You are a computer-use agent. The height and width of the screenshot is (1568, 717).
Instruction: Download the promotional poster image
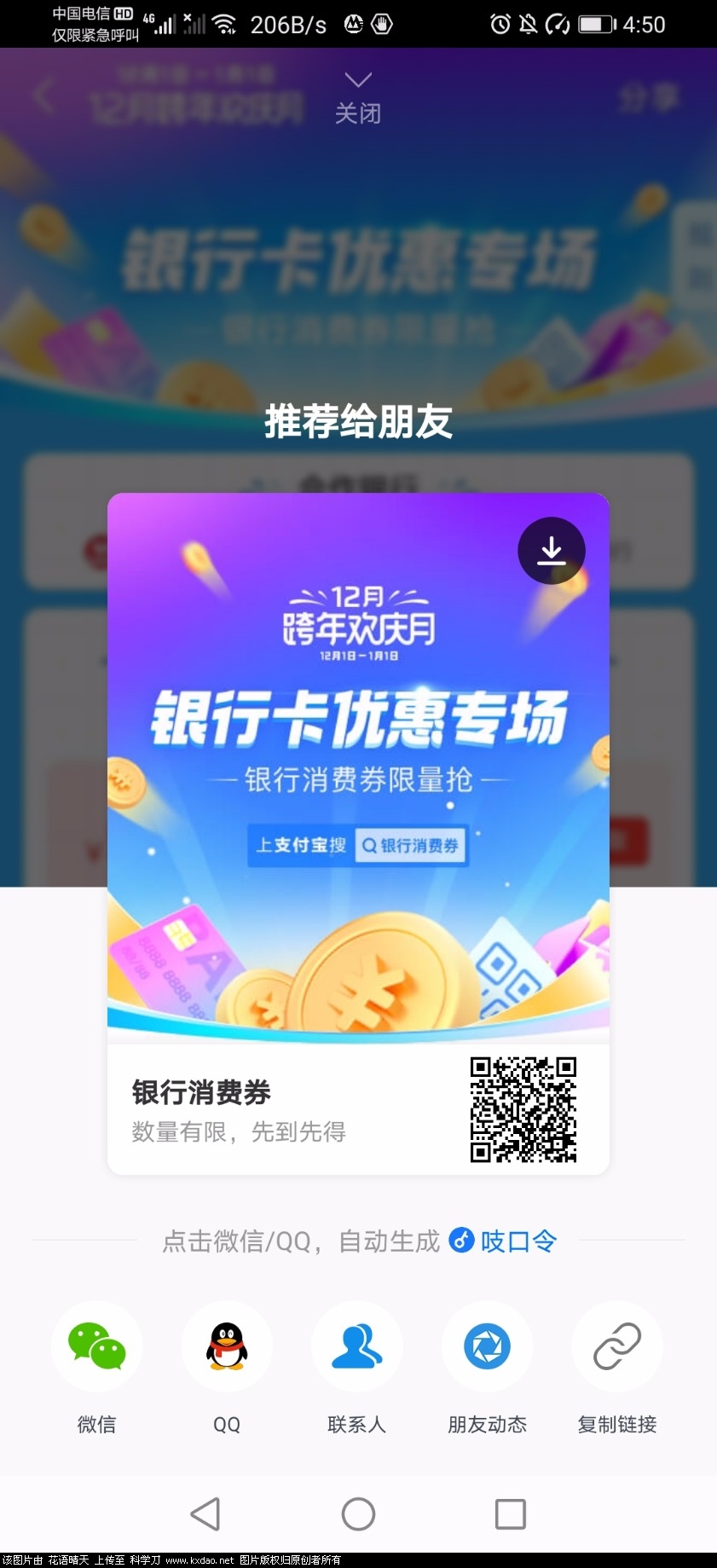click(x=551, y=551)
